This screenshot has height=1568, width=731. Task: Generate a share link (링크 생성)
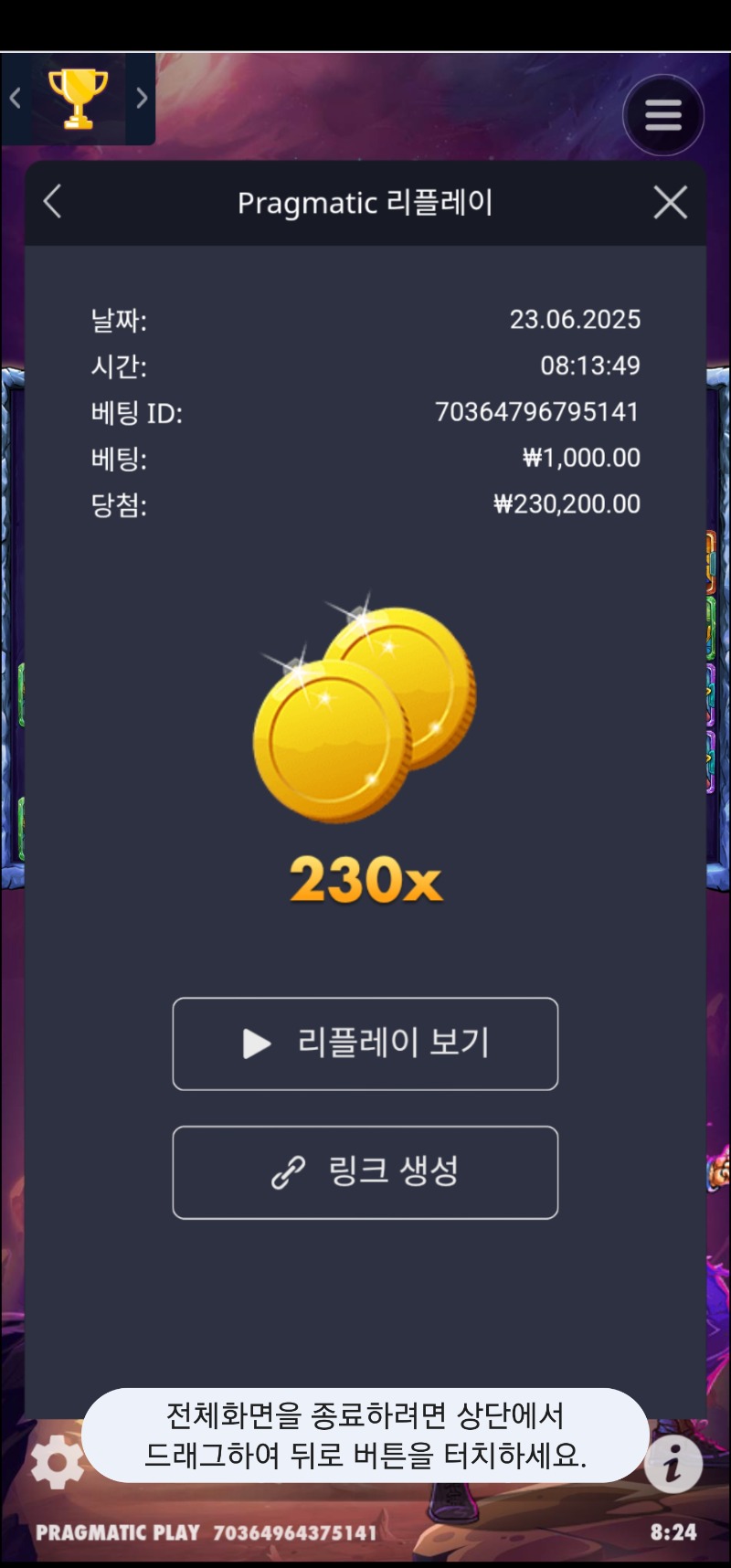[365, 1172]
